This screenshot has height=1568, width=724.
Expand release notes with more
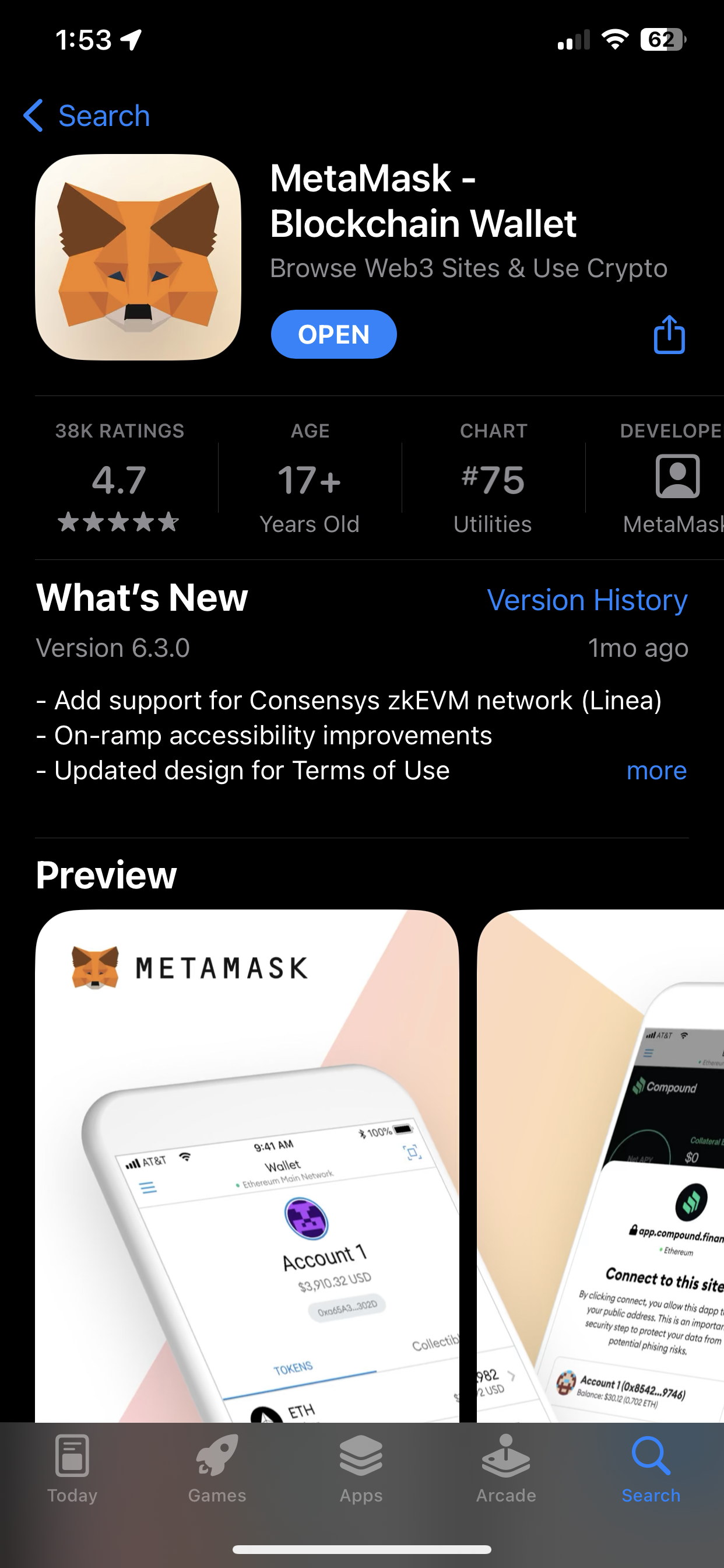[656, 771]
